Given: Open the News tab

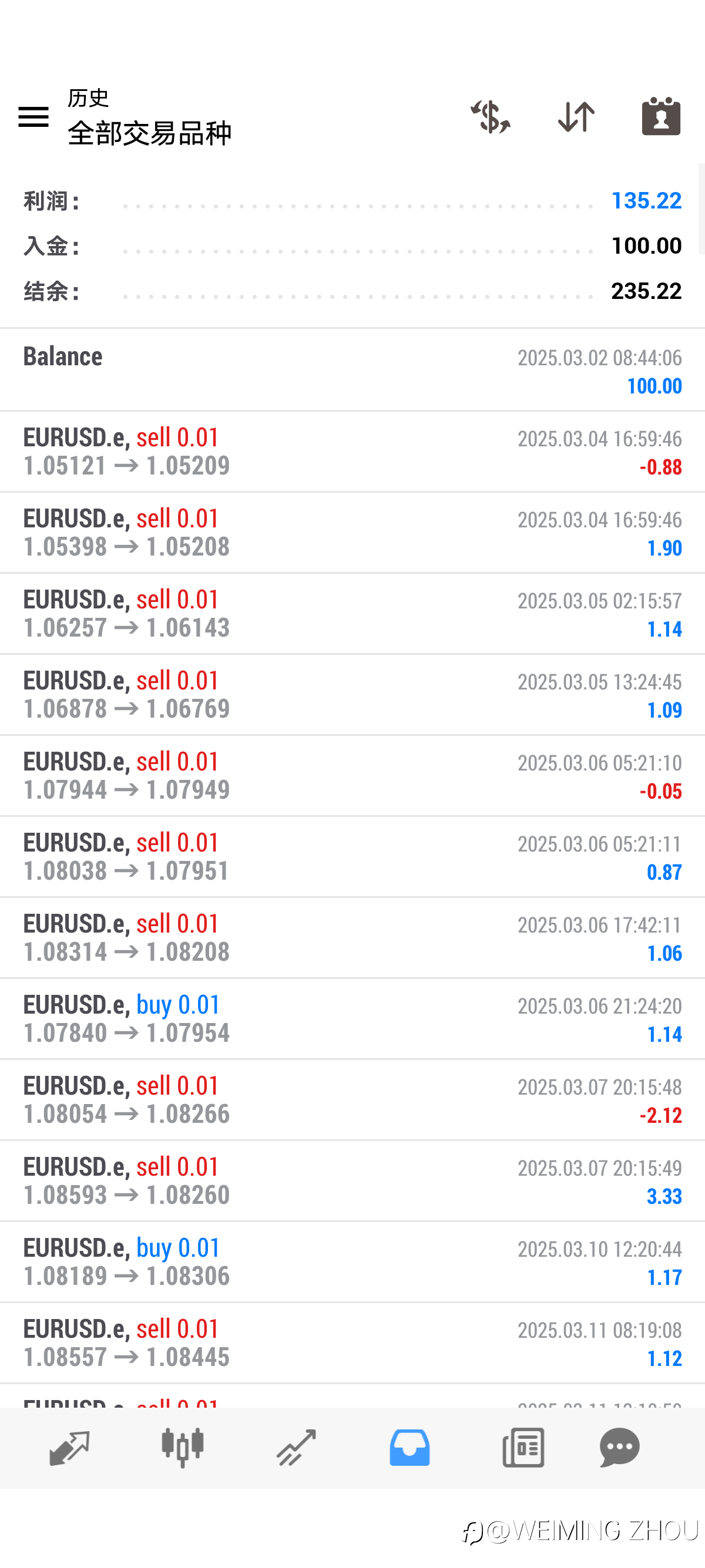Looking at the screenshot, I should [523, 1448].
